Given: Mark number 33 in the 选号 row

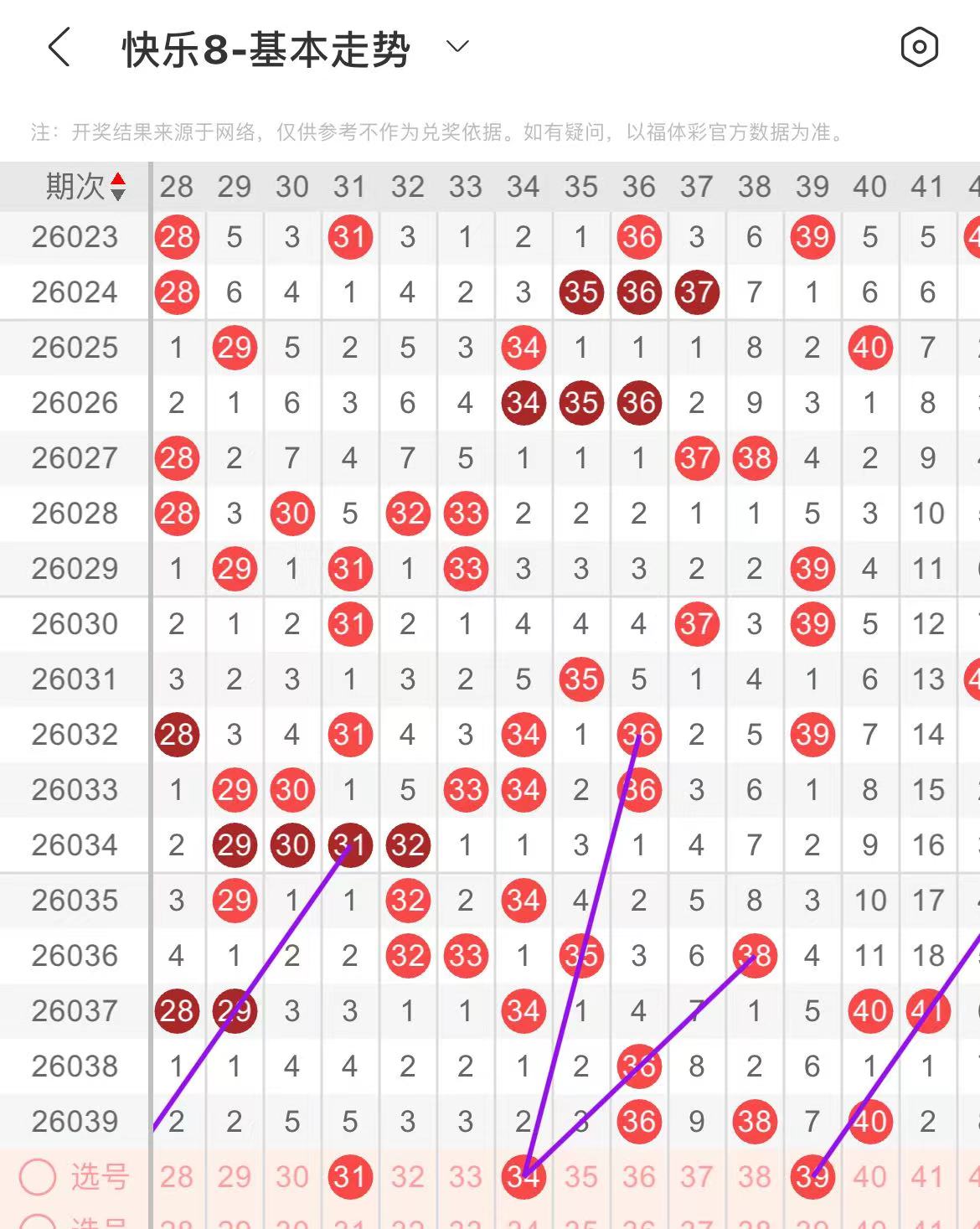Looking at the screenshot, I should click(466, 1177).
